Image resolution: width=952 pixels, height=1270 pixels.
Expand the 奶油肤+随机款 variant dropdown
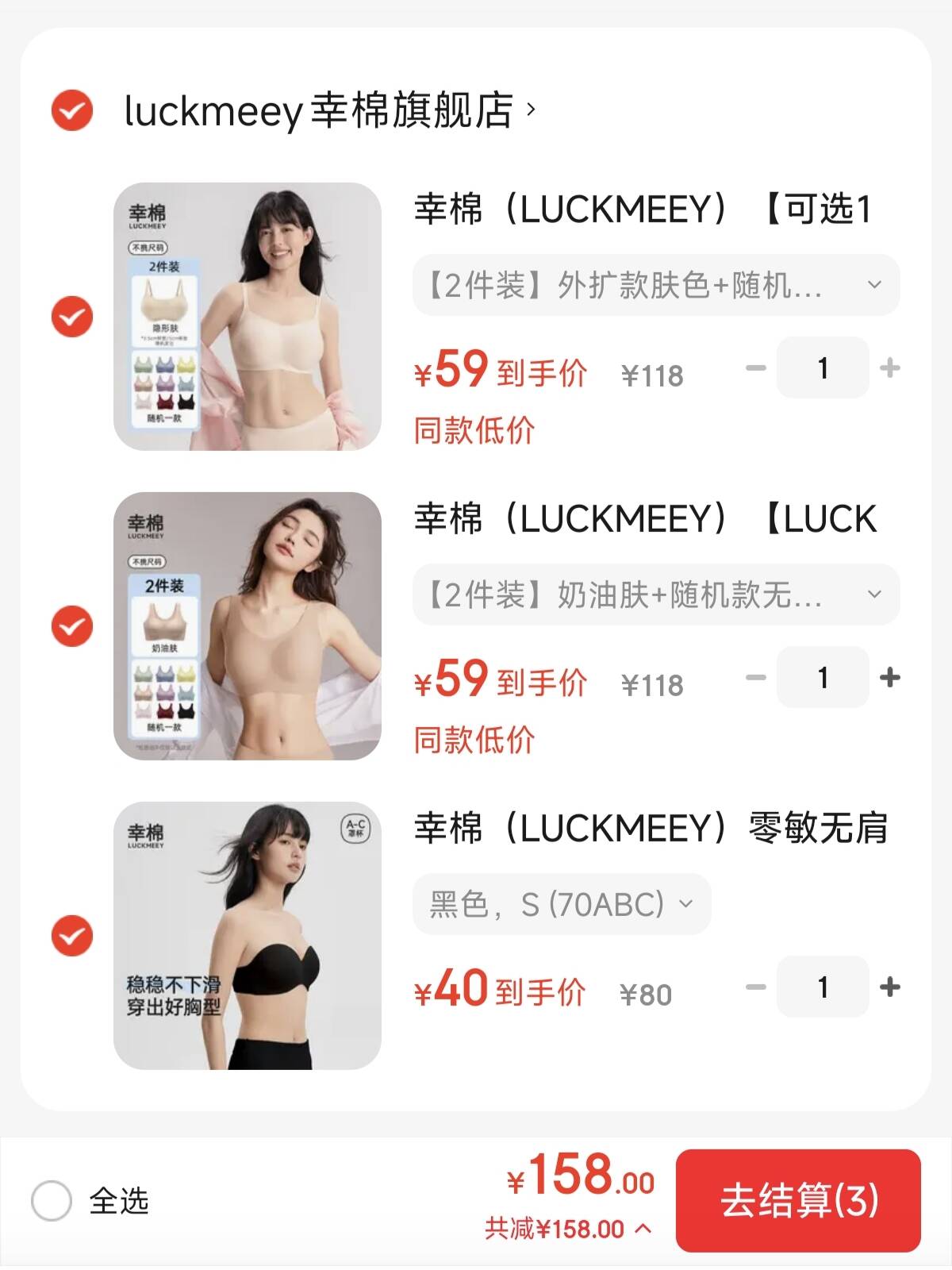click(x=655, y=595)
